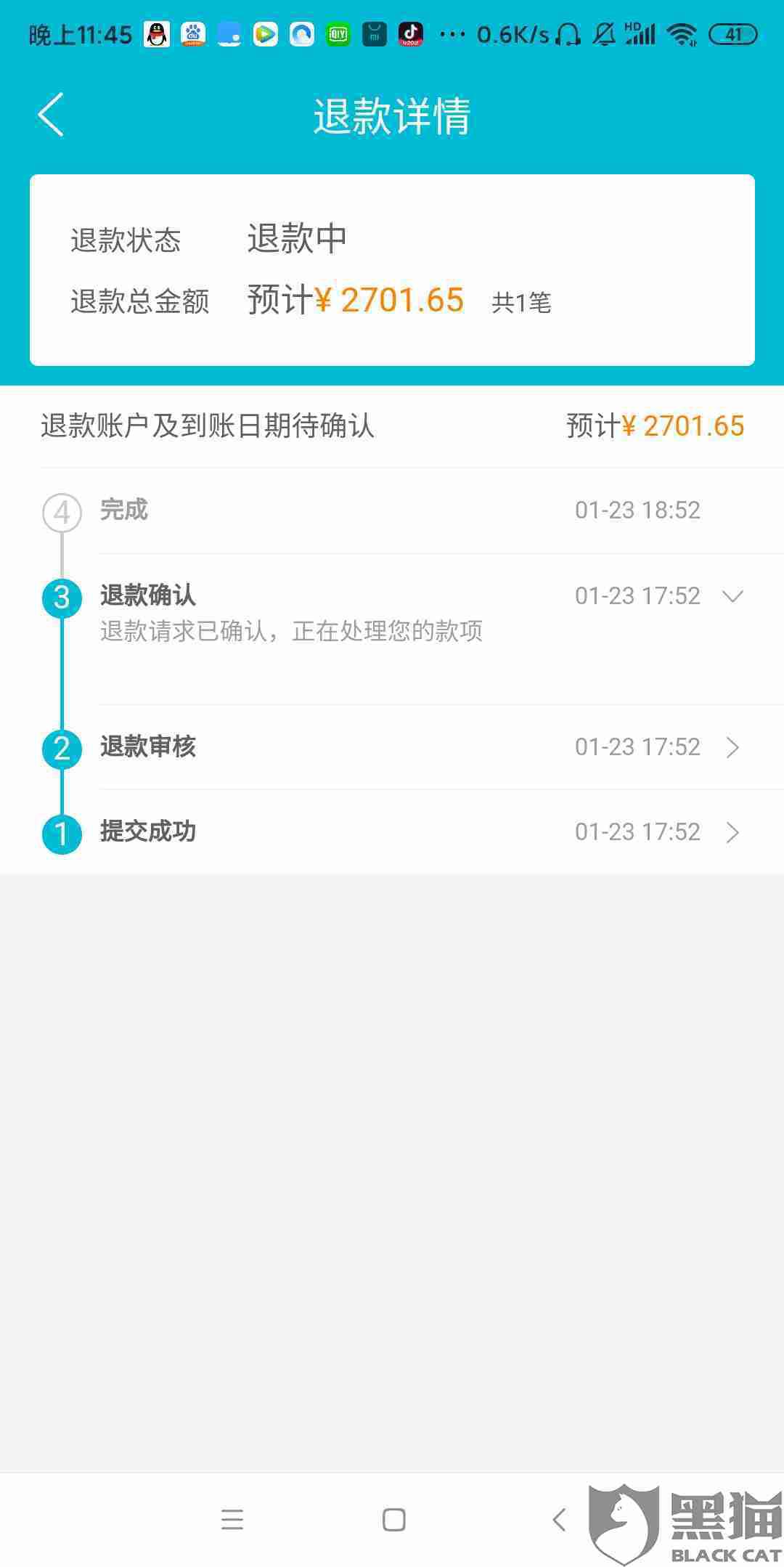The width and height of the screenshot is (784, 1567).
Task: Tap the system home button
Action: pyautogui.click(x=393, y=1519)
